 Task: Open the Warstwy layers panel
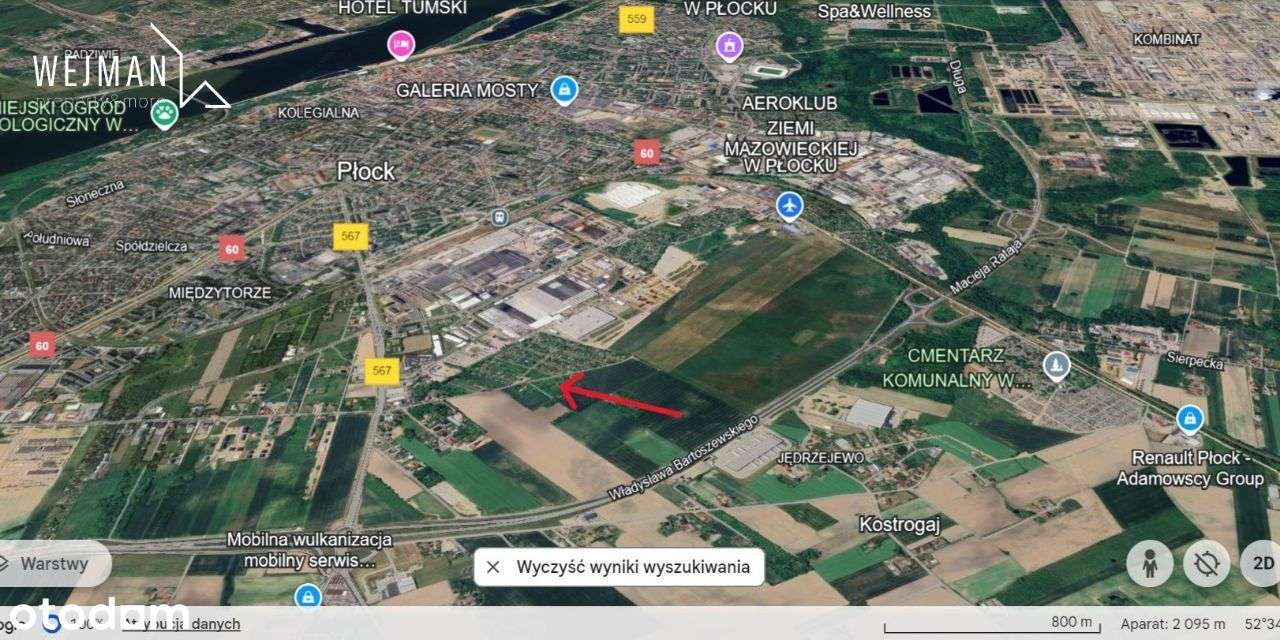pos(52,564)
